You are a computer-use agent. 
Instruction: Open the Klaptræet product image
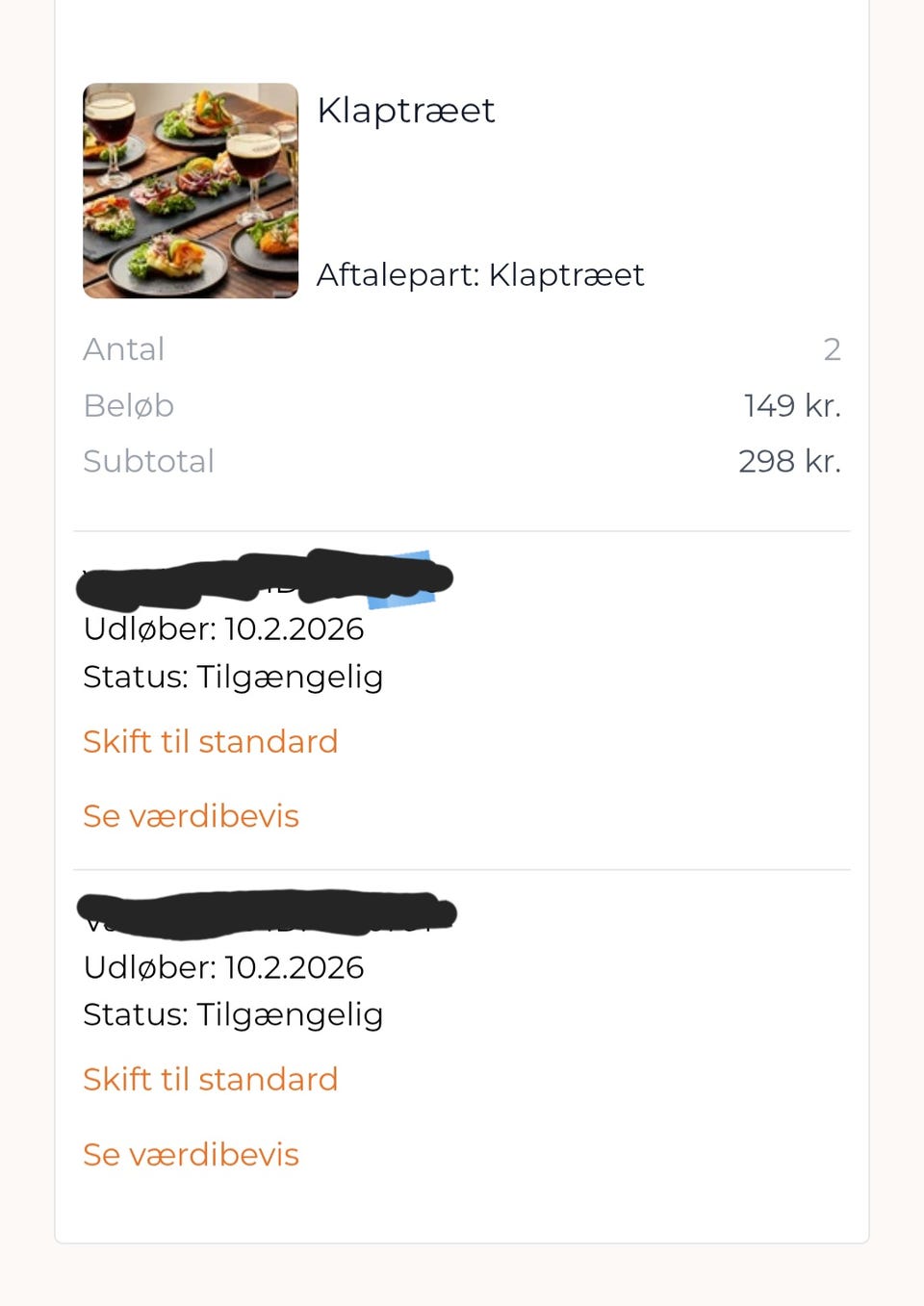(191, 191)
